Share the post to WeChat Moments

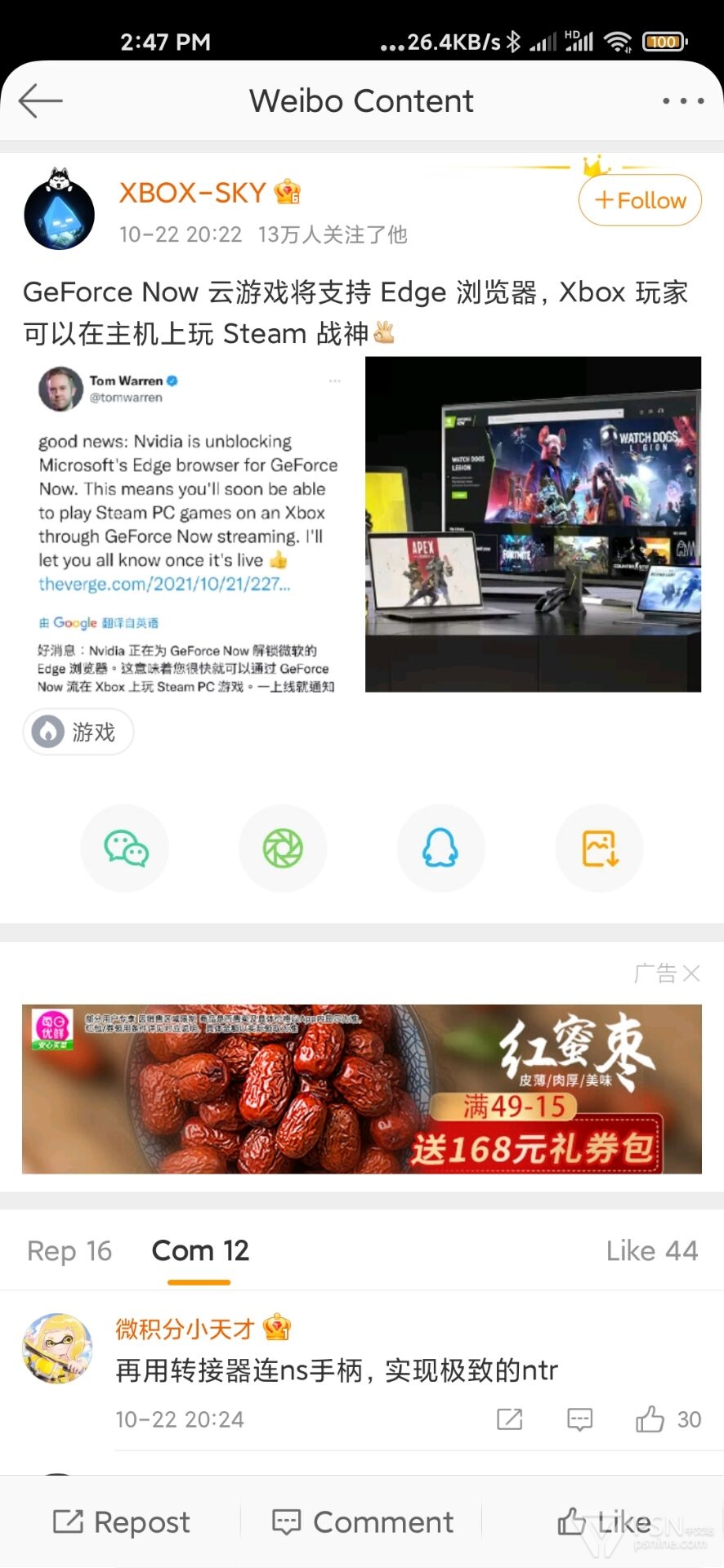click(x=283, y=849)
